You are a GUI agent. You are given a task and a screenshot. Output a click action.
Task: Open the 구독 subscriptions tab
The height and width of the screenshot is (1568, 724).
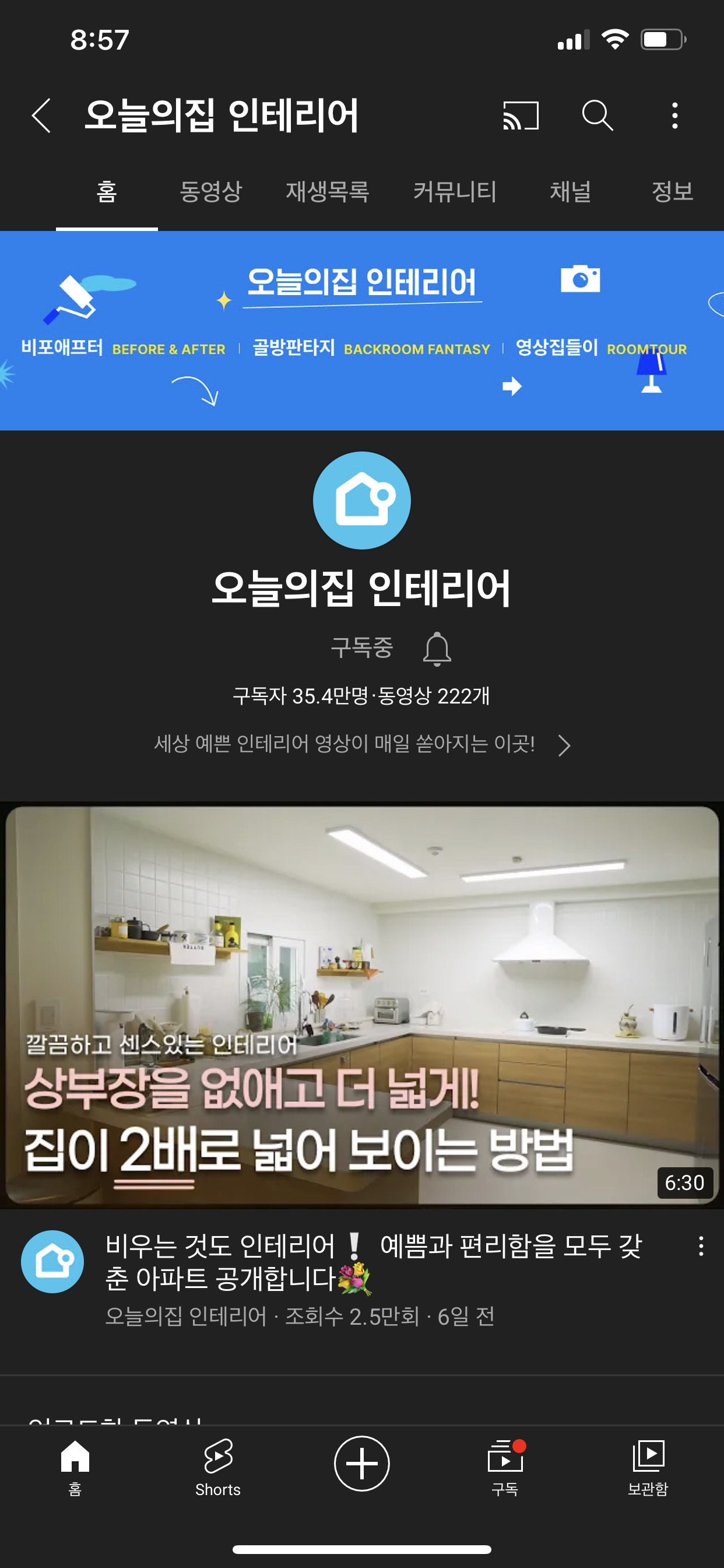505,1466
